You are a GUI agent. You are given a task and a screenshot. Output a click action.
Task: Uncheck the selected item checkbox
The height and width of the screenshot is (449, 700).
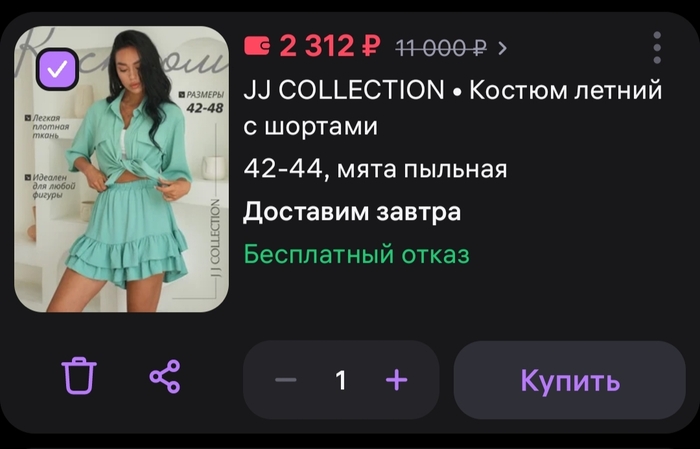tap(57, 68)
